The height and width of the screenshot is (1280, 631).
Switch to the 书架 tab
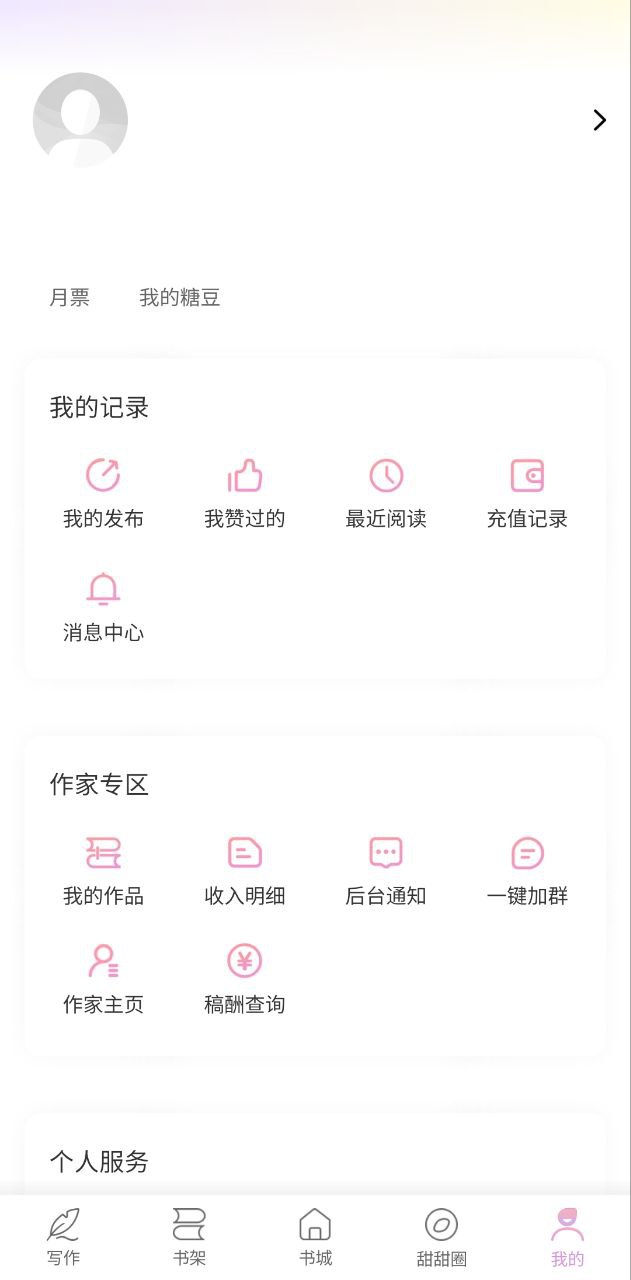pos(189,1237)
